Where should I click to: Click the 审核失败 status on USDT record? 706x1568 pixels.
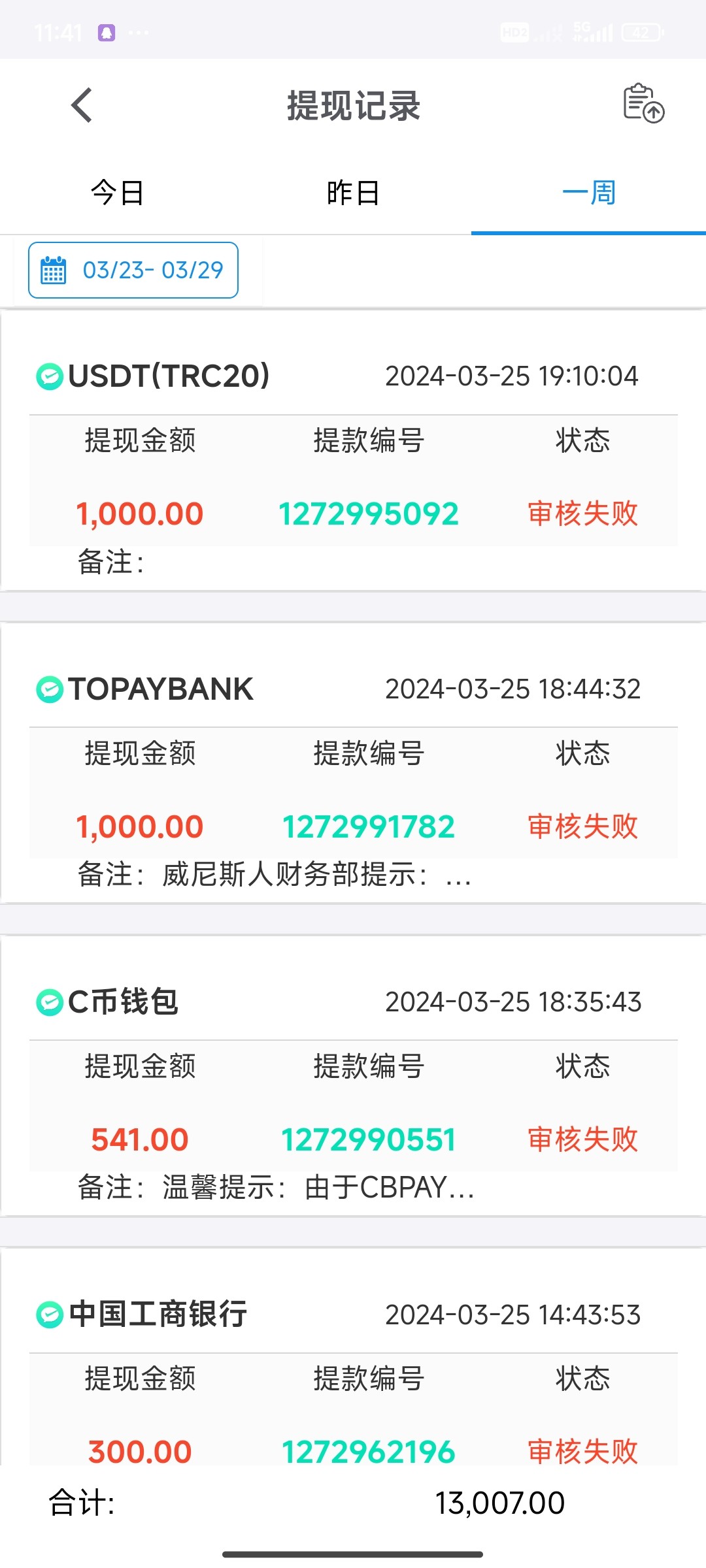tap(582, 514)
